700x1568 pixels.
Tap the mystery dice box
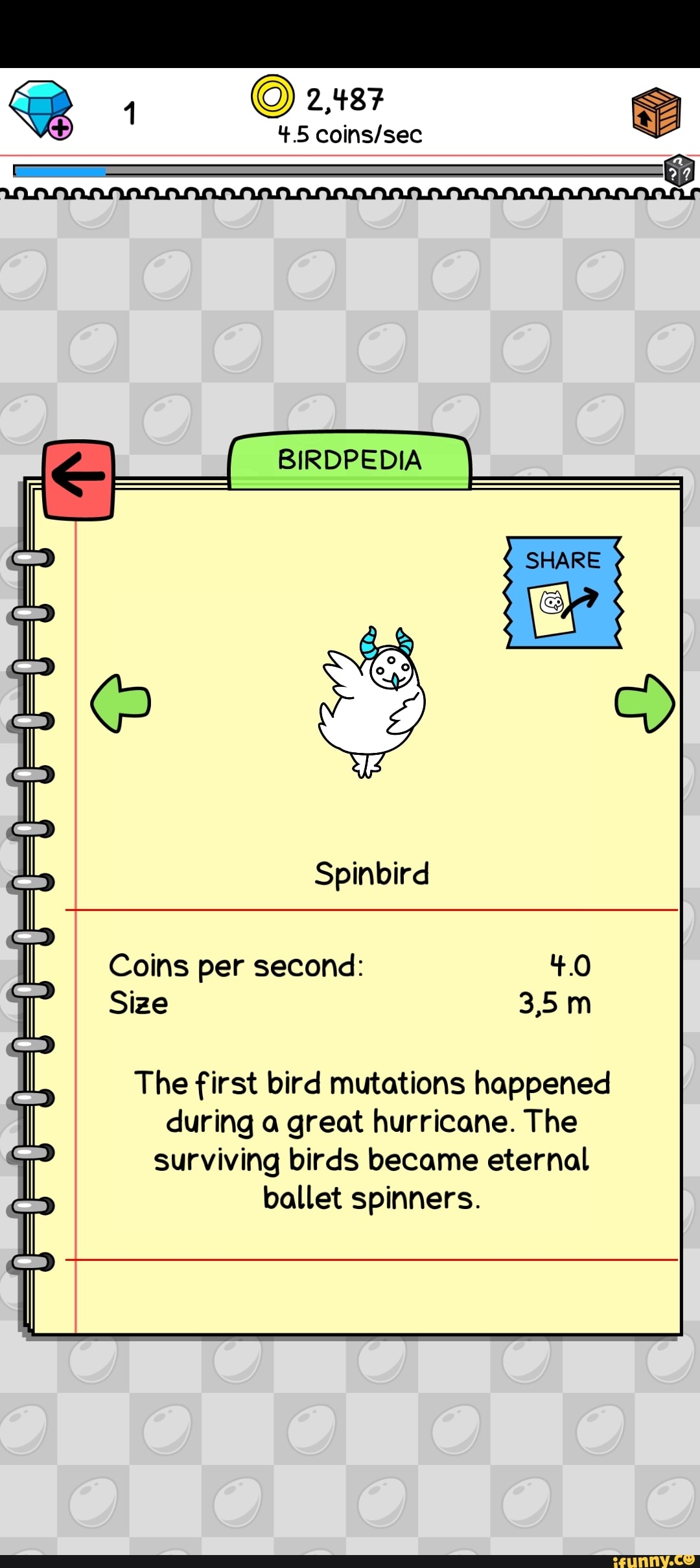point(679,171)
